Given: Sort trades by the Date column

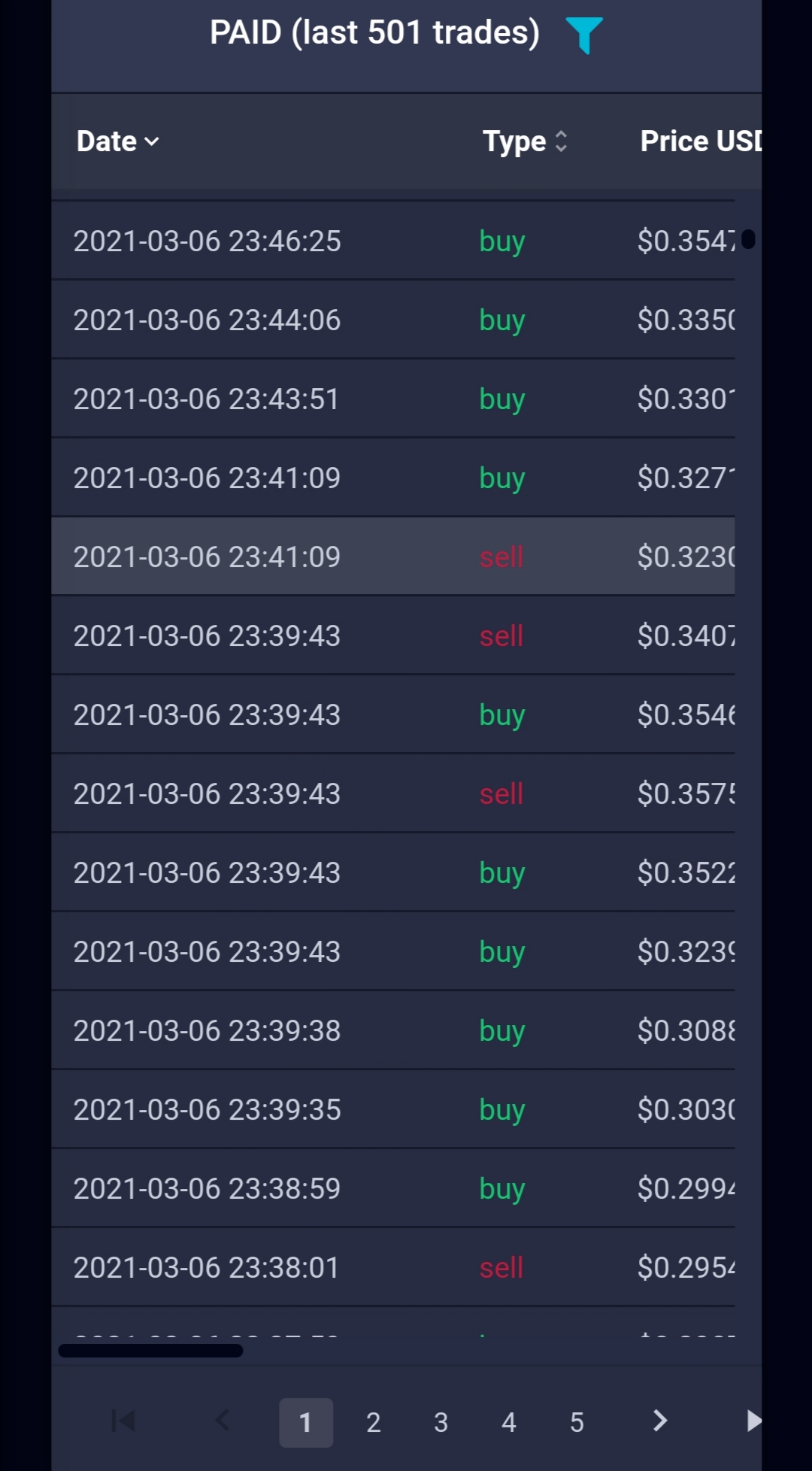Looking at the screenshot, I should (x=117, y=141).
